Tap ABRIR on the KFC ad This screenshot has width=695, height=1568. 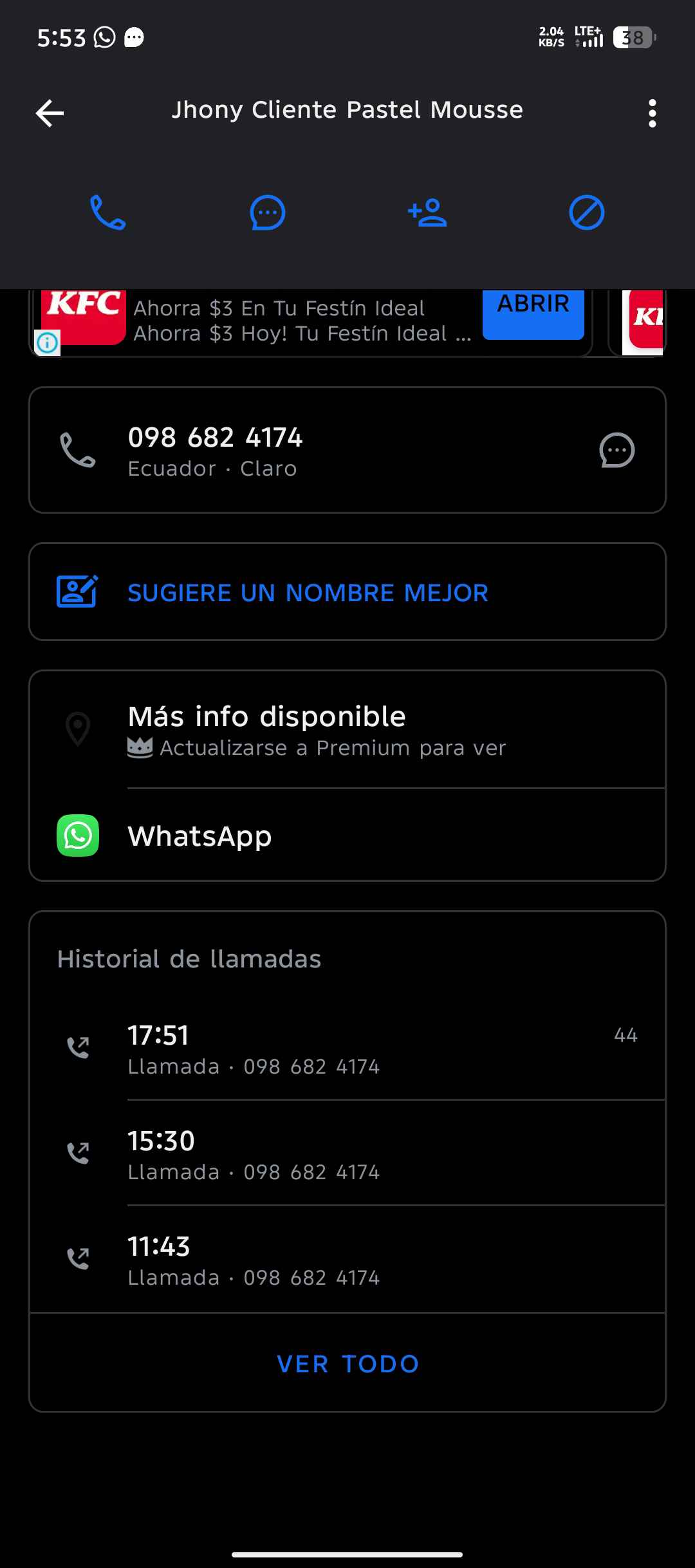[533, 309]
